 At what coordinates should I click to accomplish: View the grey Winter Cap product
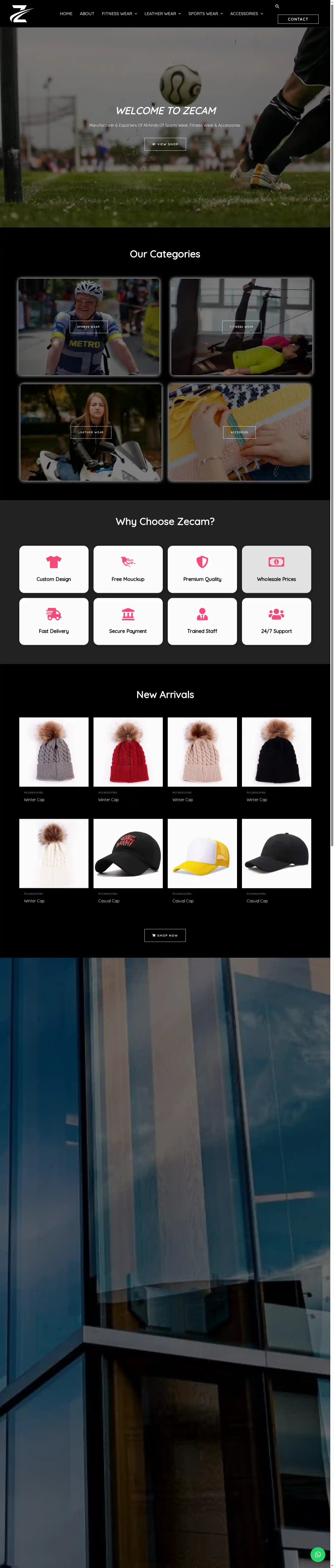click(53, 752)
